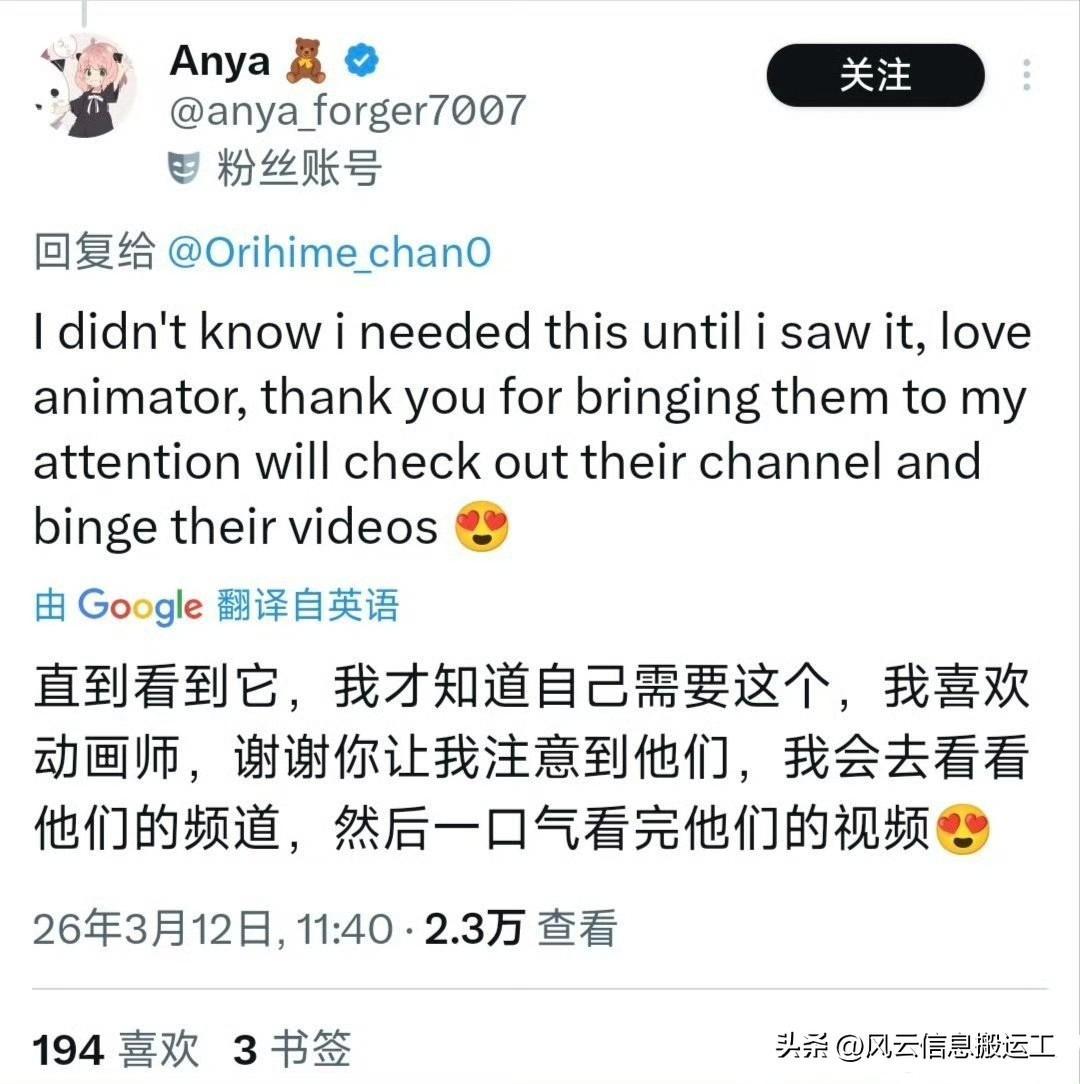Click the 3 书签 bookmarks count

(x=291, y=1049)
